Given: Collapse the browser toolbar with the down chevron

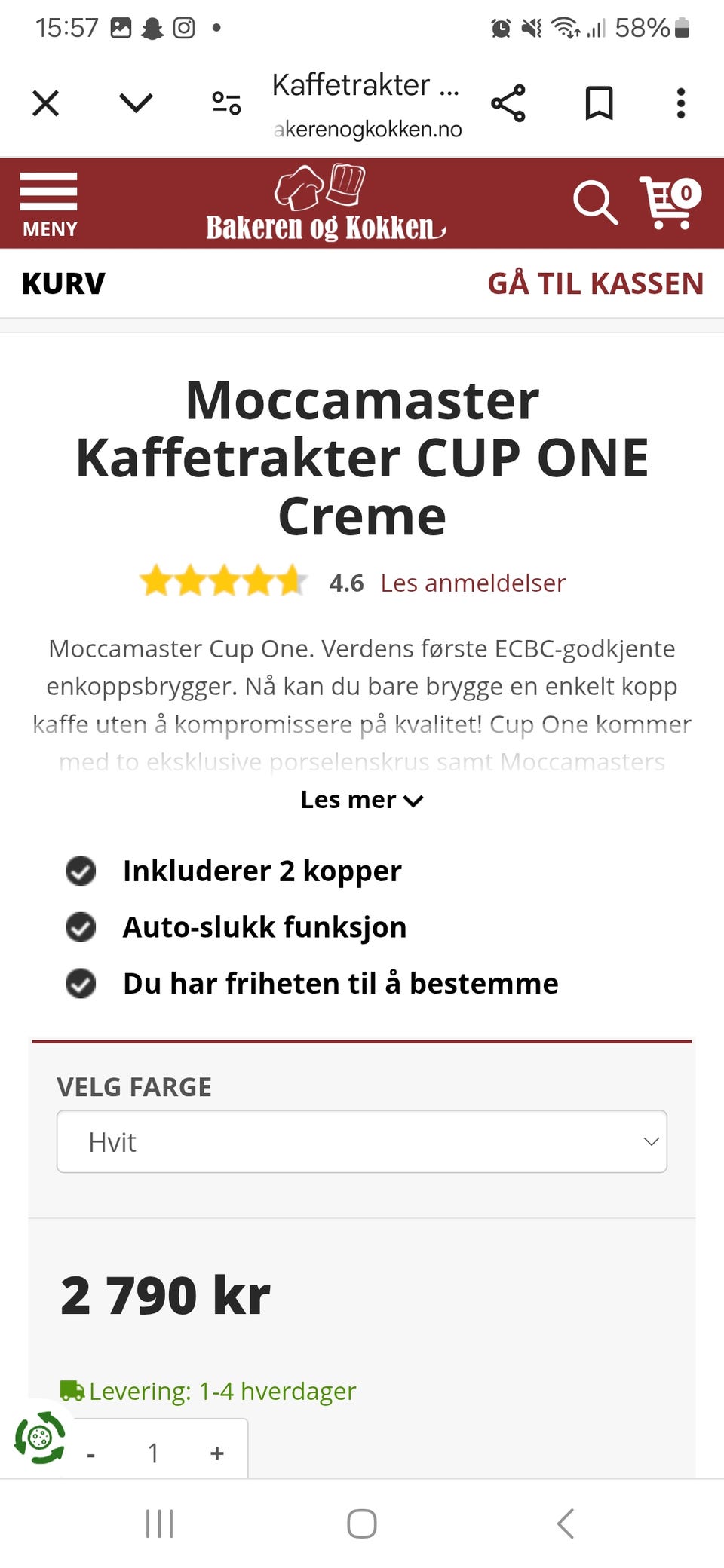Looking at the screenshot, I should point(134,103).
